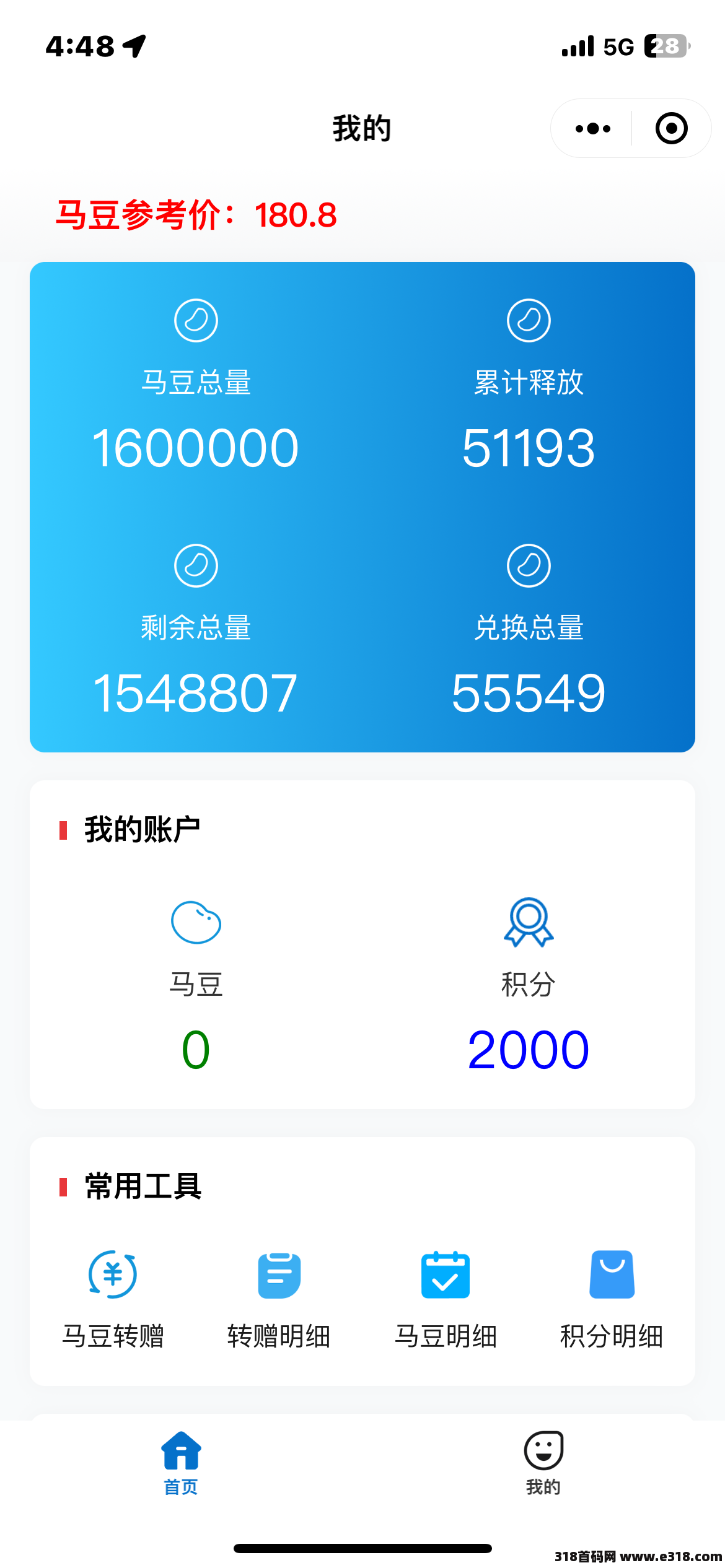Open the mini program more-options menu

tap(592, 129)
